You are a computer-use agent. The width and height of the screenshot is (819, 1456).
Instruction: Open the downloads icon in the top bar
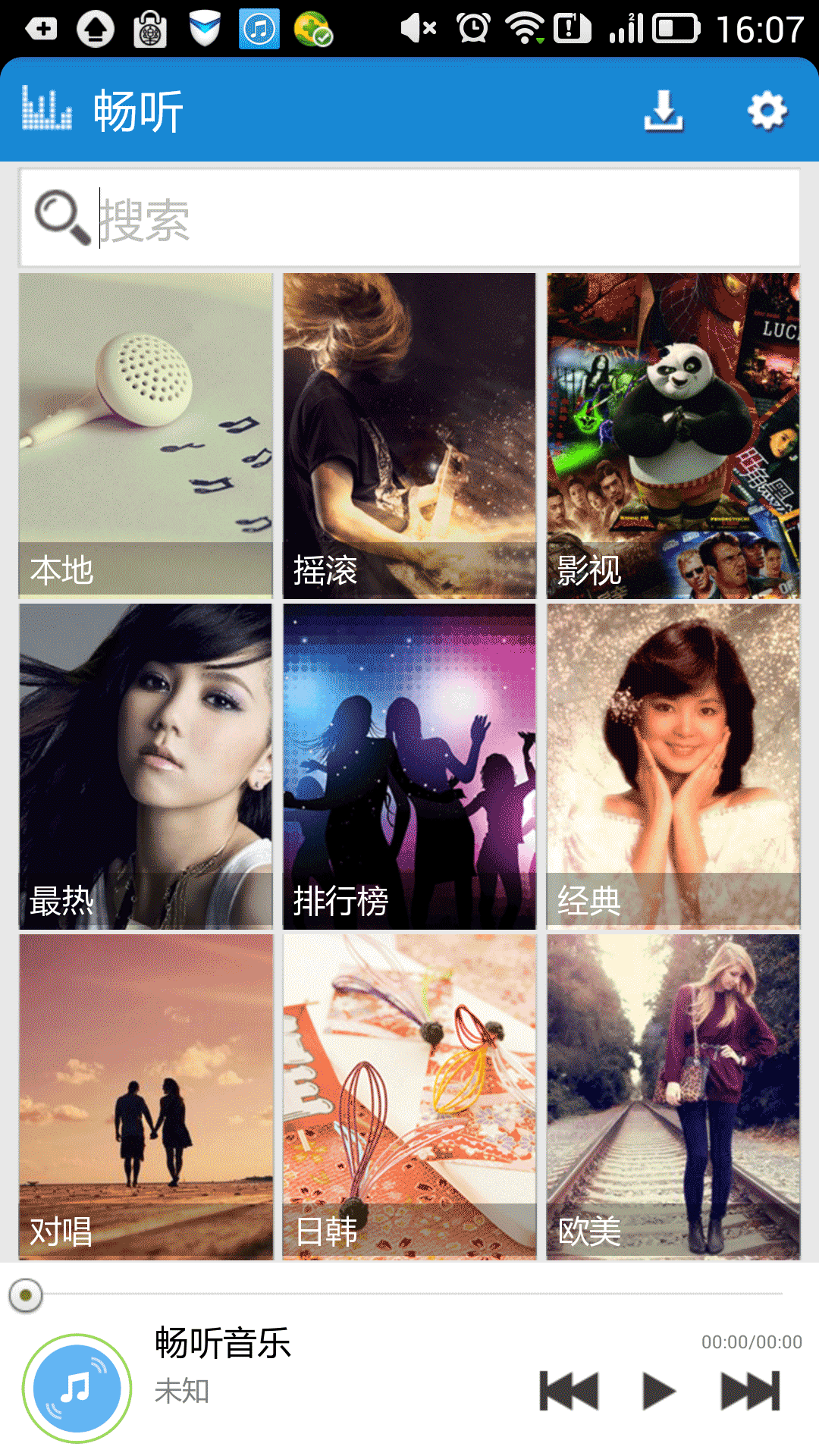click(x=664, y=111)
